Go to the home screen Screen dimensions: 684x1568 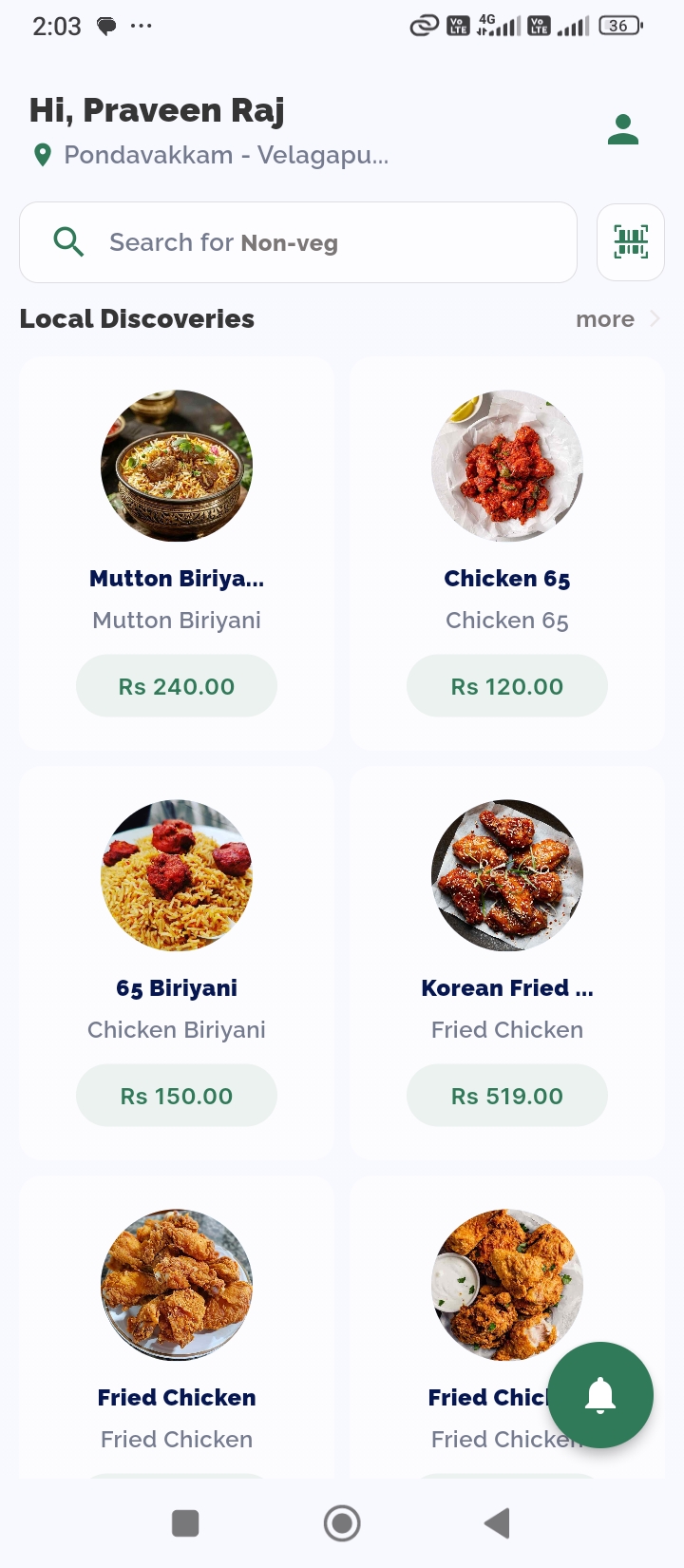pyautogui.click(x=342, y=1523)
